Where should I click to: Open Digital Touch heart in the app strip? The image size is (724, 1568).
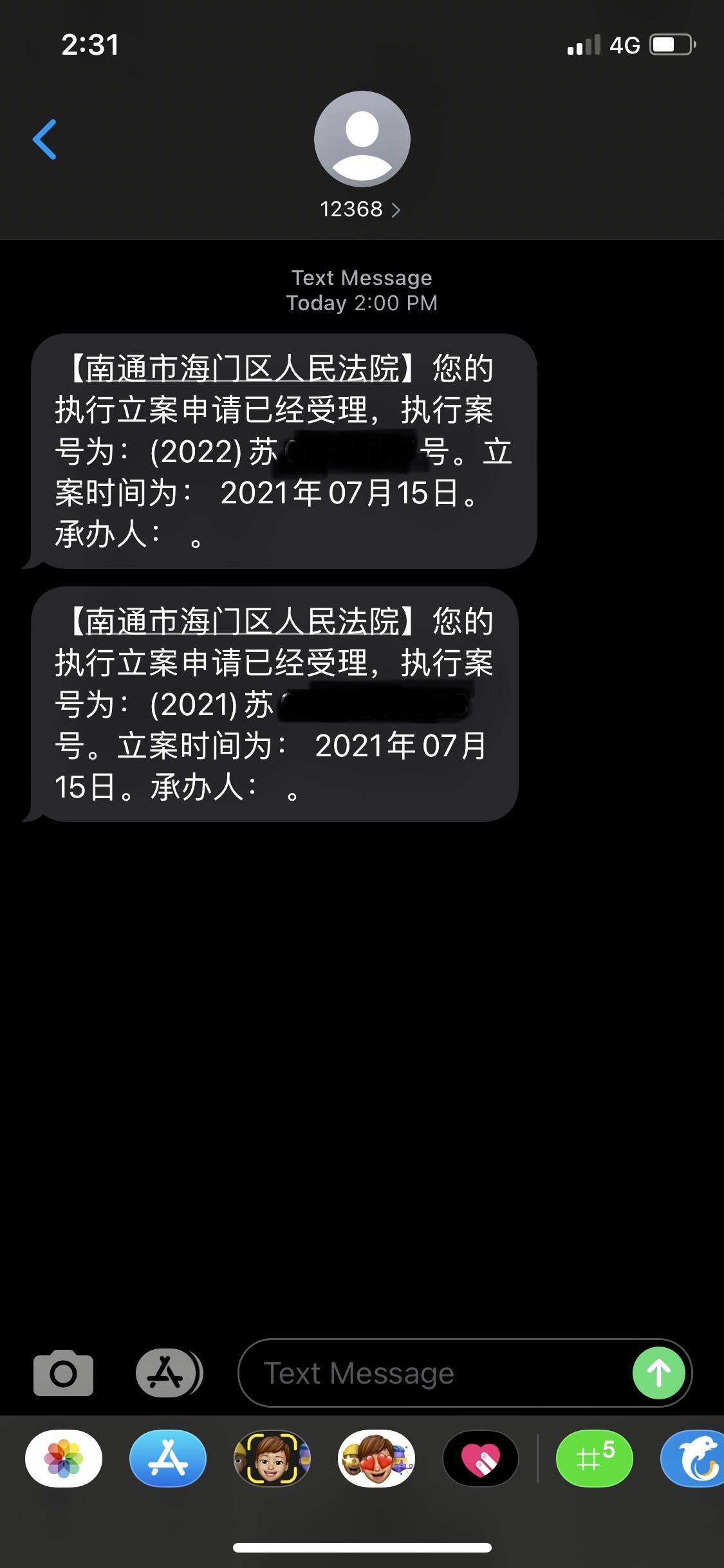pyautogui.click(x=481, y=1459)
